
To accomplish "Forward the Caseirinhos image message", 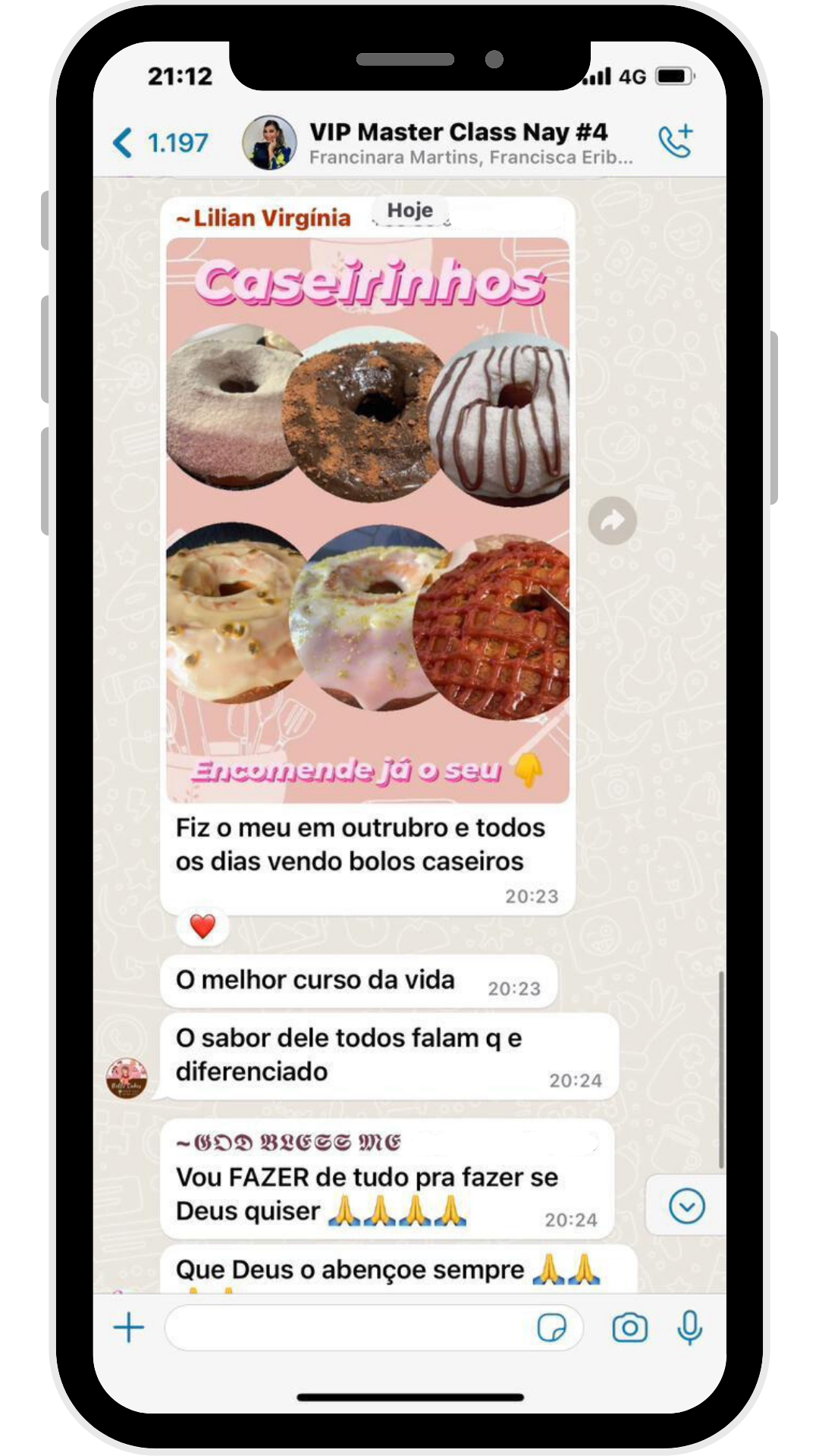I will tap(612, 520).
